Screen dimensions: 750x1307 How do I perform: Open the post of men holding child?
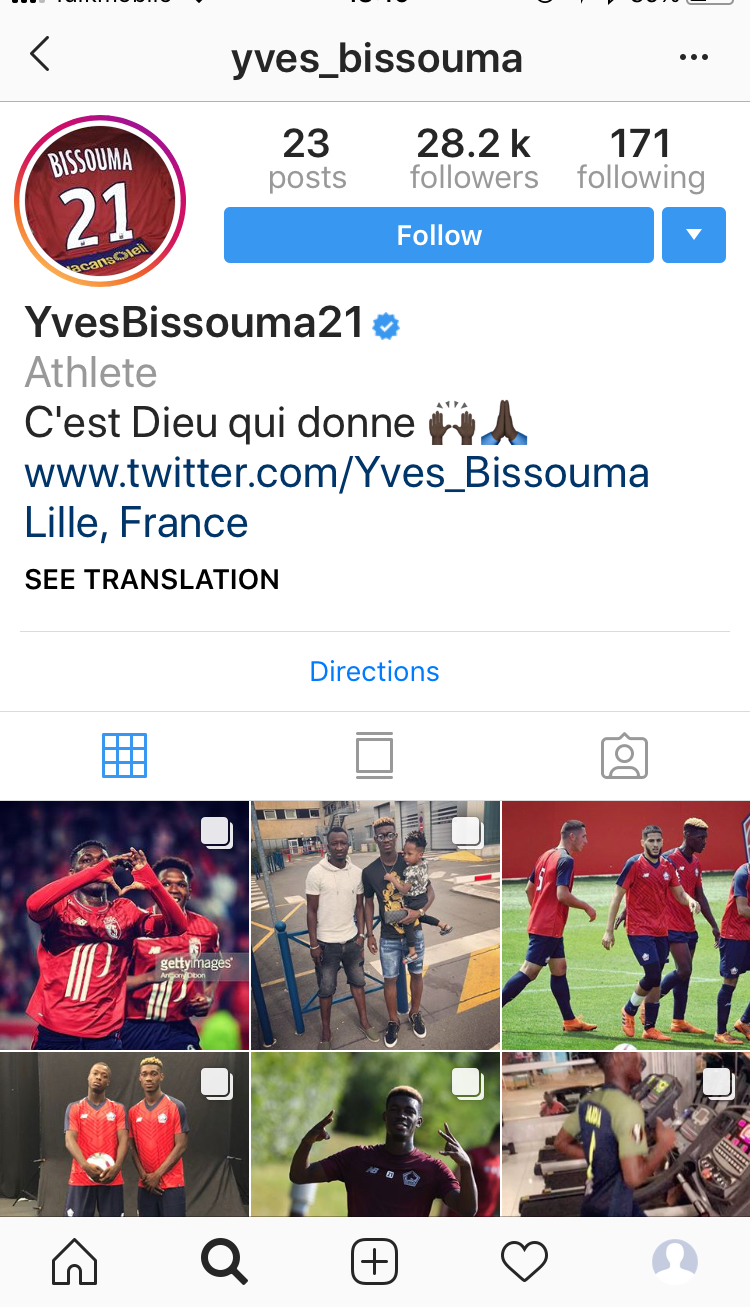[x=375, y=925]
